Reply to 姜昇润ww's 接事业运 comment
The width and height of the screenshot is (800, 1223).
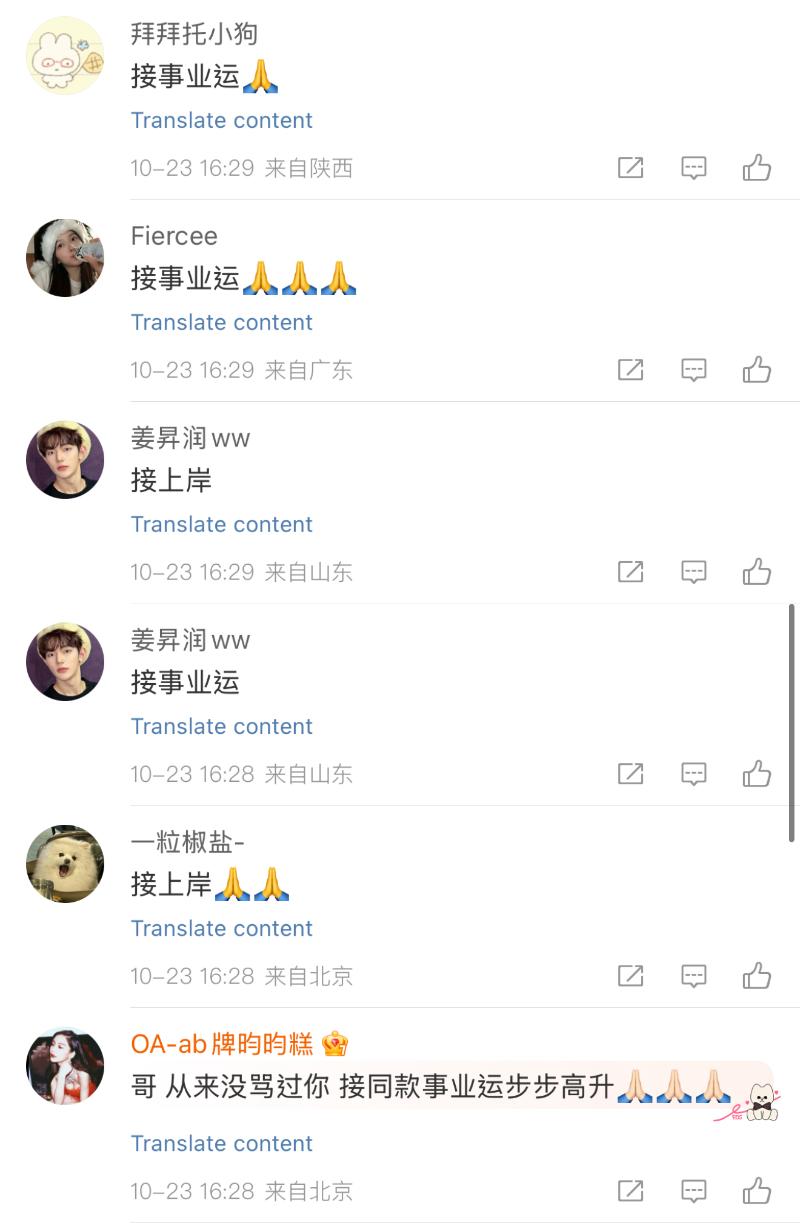694,774
